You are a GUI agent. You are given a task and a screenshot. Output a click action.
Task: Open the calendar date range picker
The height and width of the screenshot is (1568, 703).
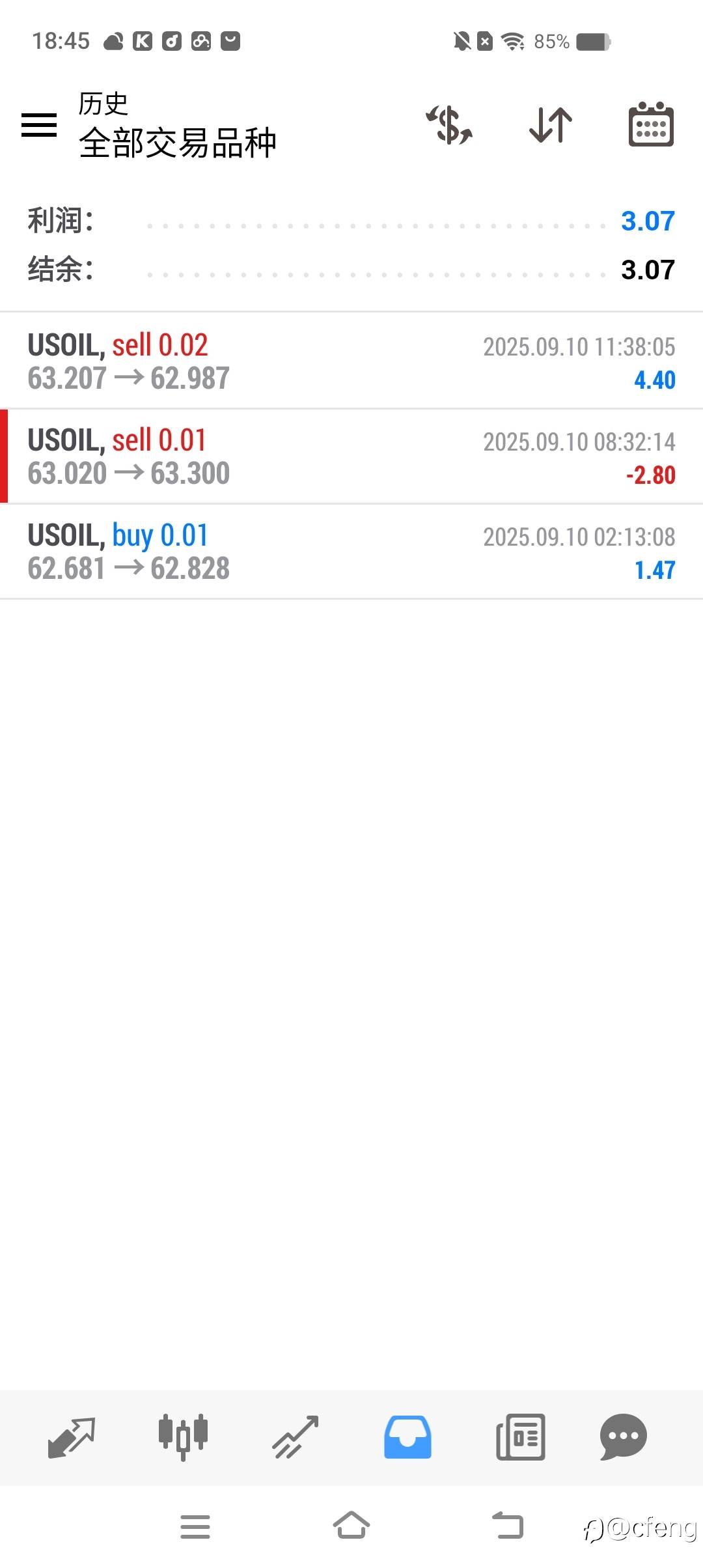point(651,124)
